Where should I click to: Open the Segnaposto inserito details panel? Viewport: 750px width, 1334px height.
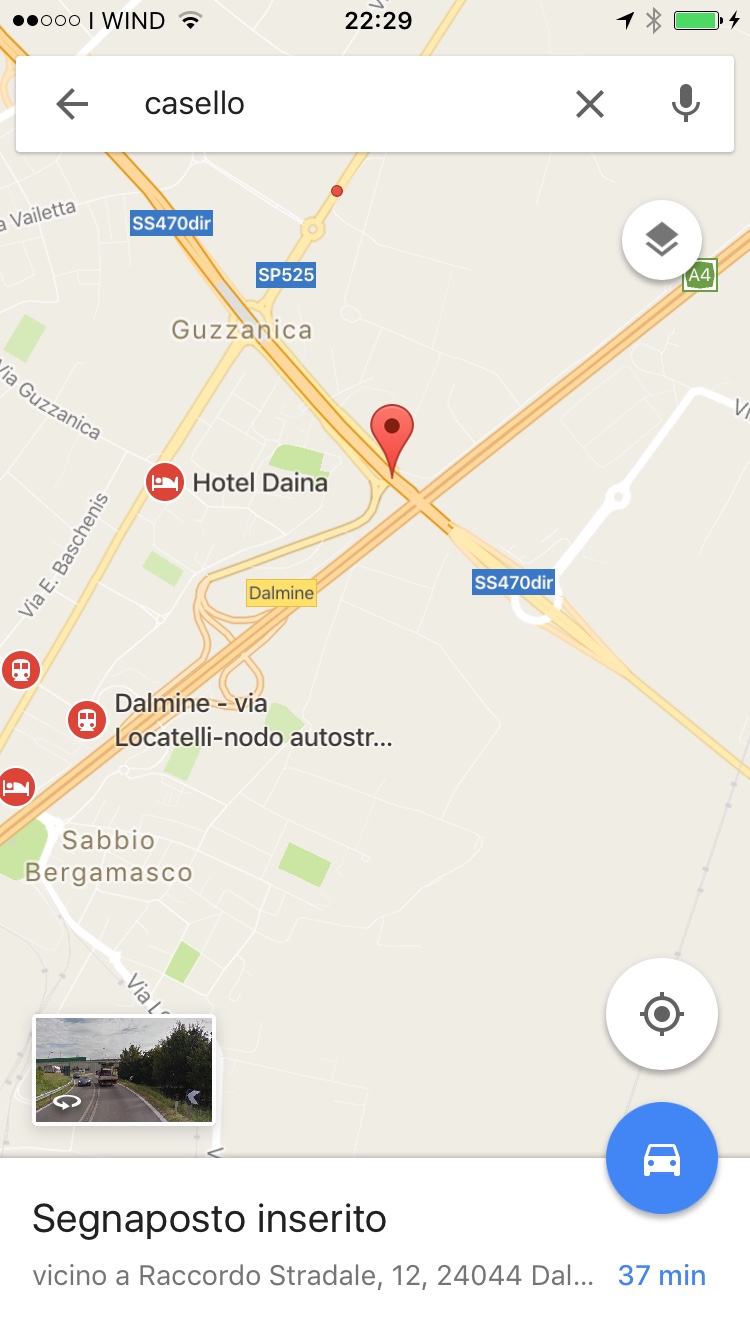[x=375, y=1247]
